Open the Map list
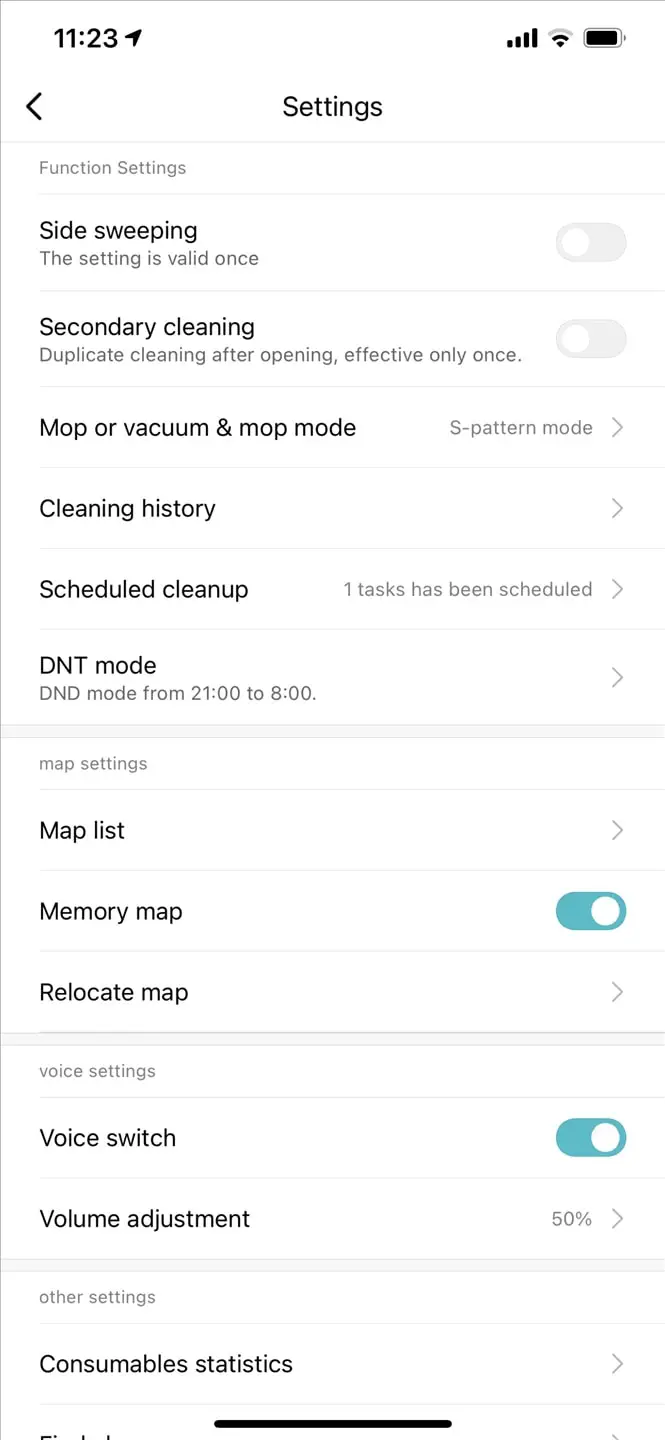The height and width of the screenshot is (1440, 665). coord(332,830)
